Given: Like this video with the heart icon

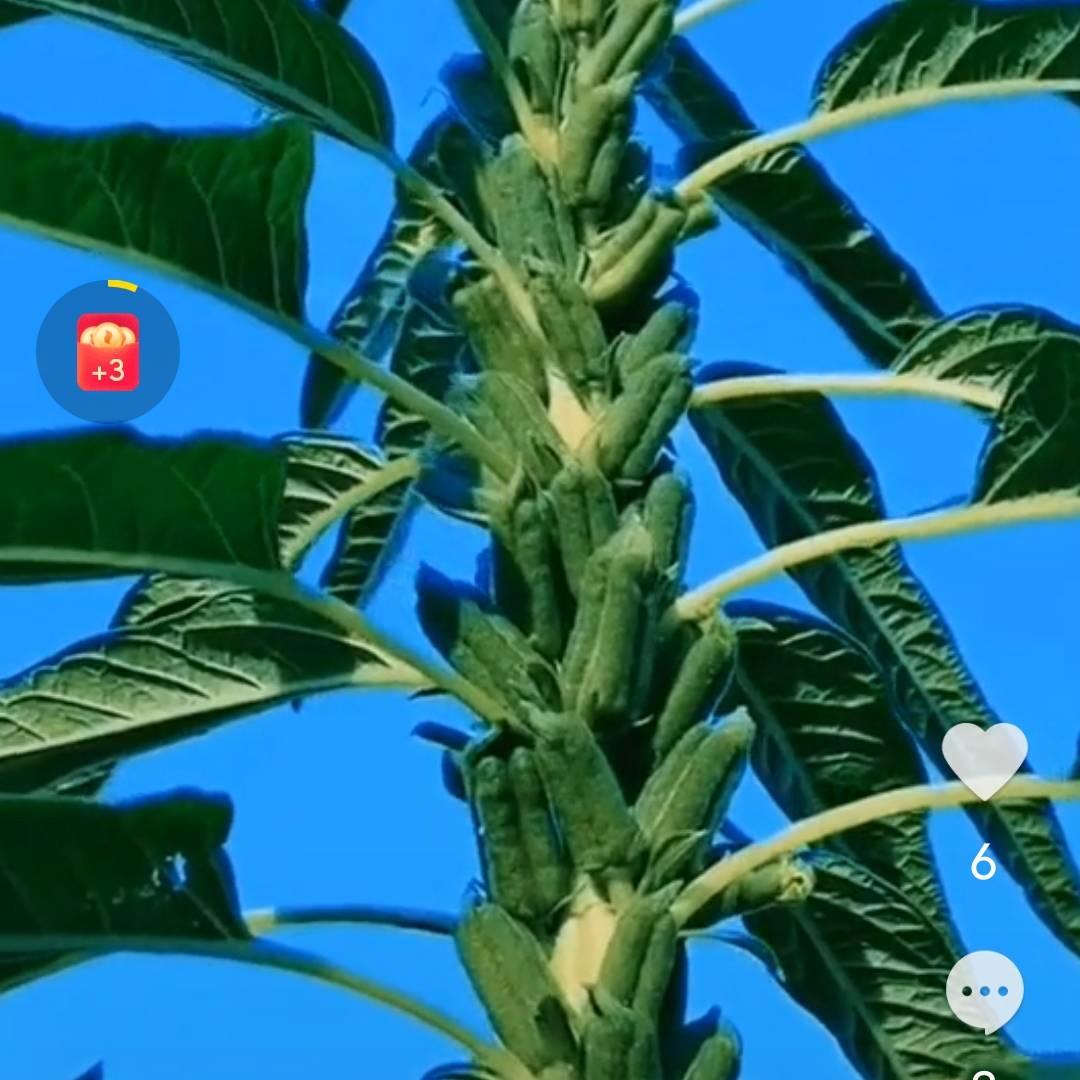Looking at the screenshot, I should [x=984, y=760].
